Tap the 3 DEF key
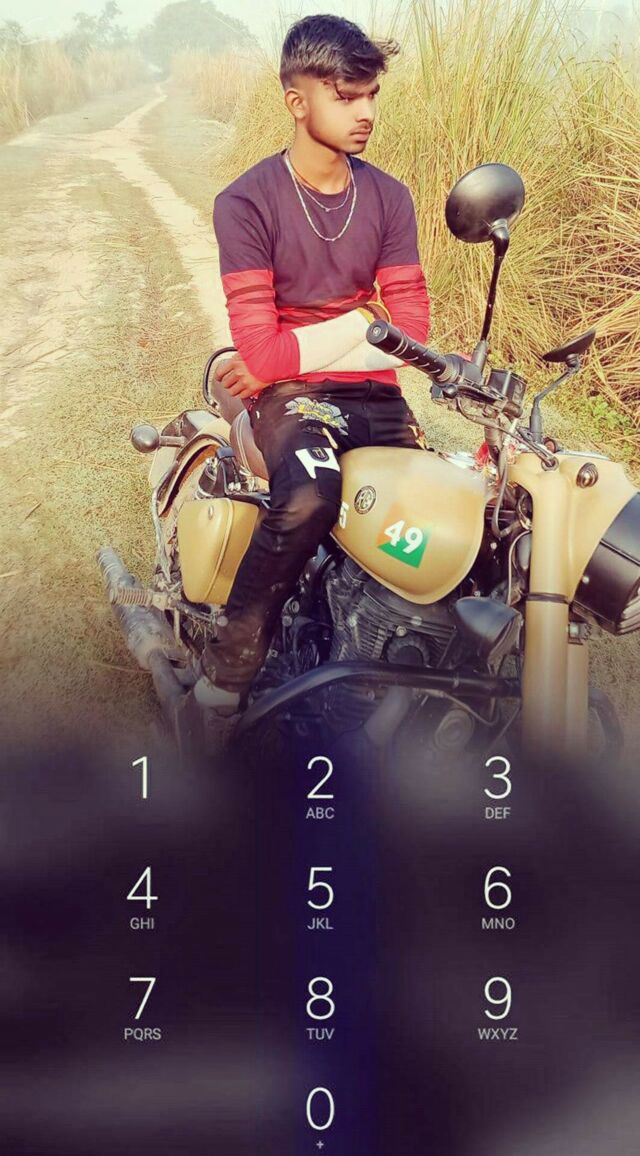The width and height of the screenshot is (640, 1156). [x=498, y=787]
